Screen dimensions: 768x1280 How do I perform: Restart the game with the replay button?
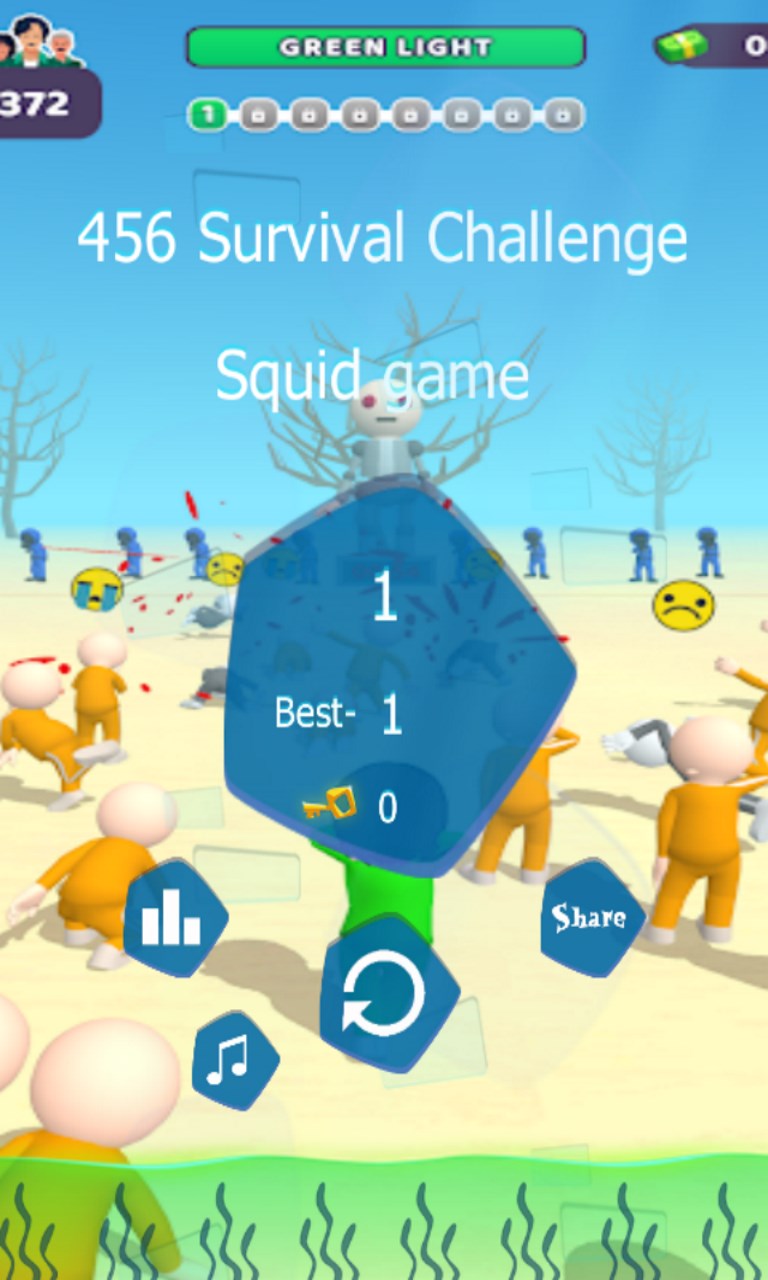click(x=385, y=994)
